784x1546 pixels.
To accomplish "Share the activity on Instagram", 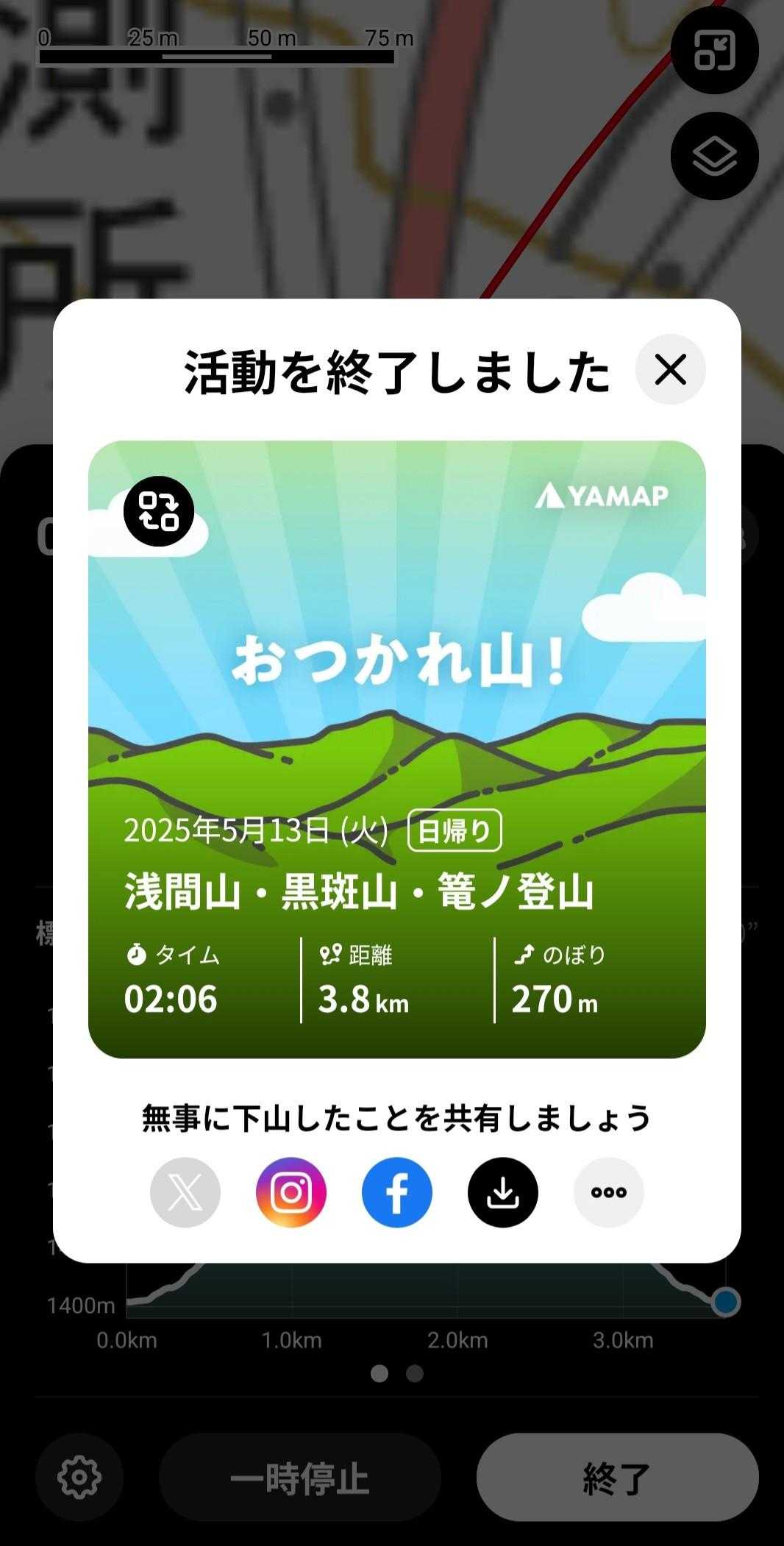I will click(291, 1192).
